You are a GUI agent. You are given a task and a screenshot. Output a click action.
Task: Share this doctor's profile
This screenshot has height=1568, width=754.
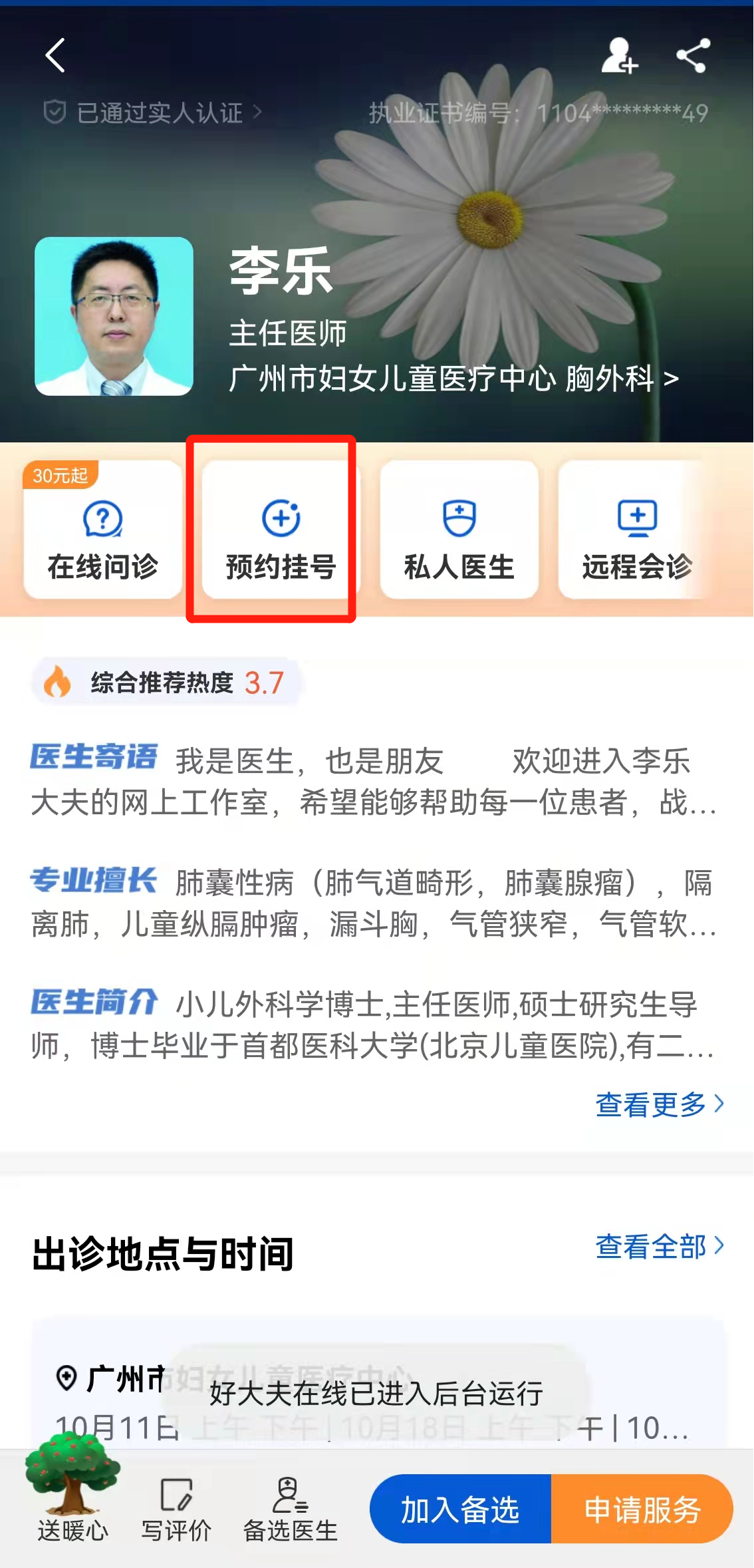click(x=693, y=56)
